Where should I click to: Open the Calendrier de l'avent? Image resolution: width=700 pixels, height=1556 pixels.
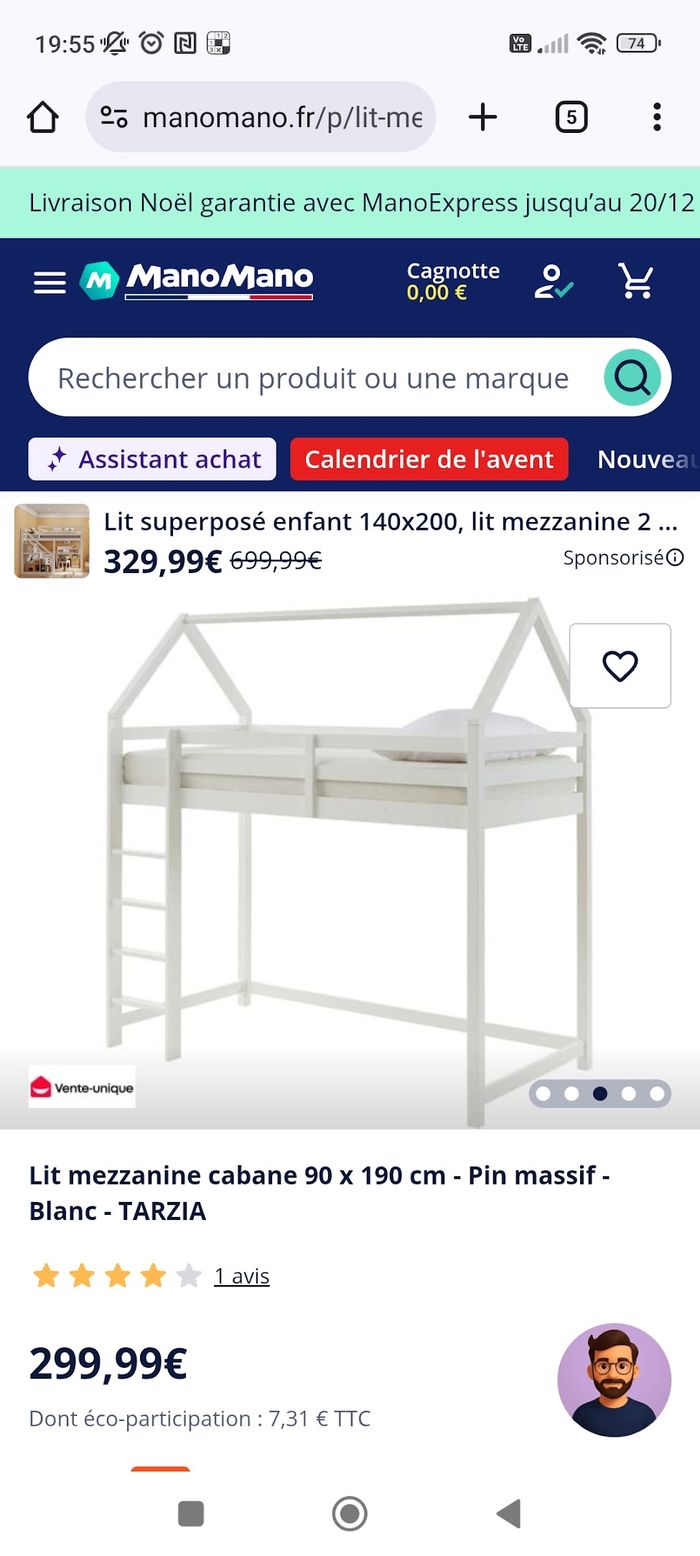point(429,459)
